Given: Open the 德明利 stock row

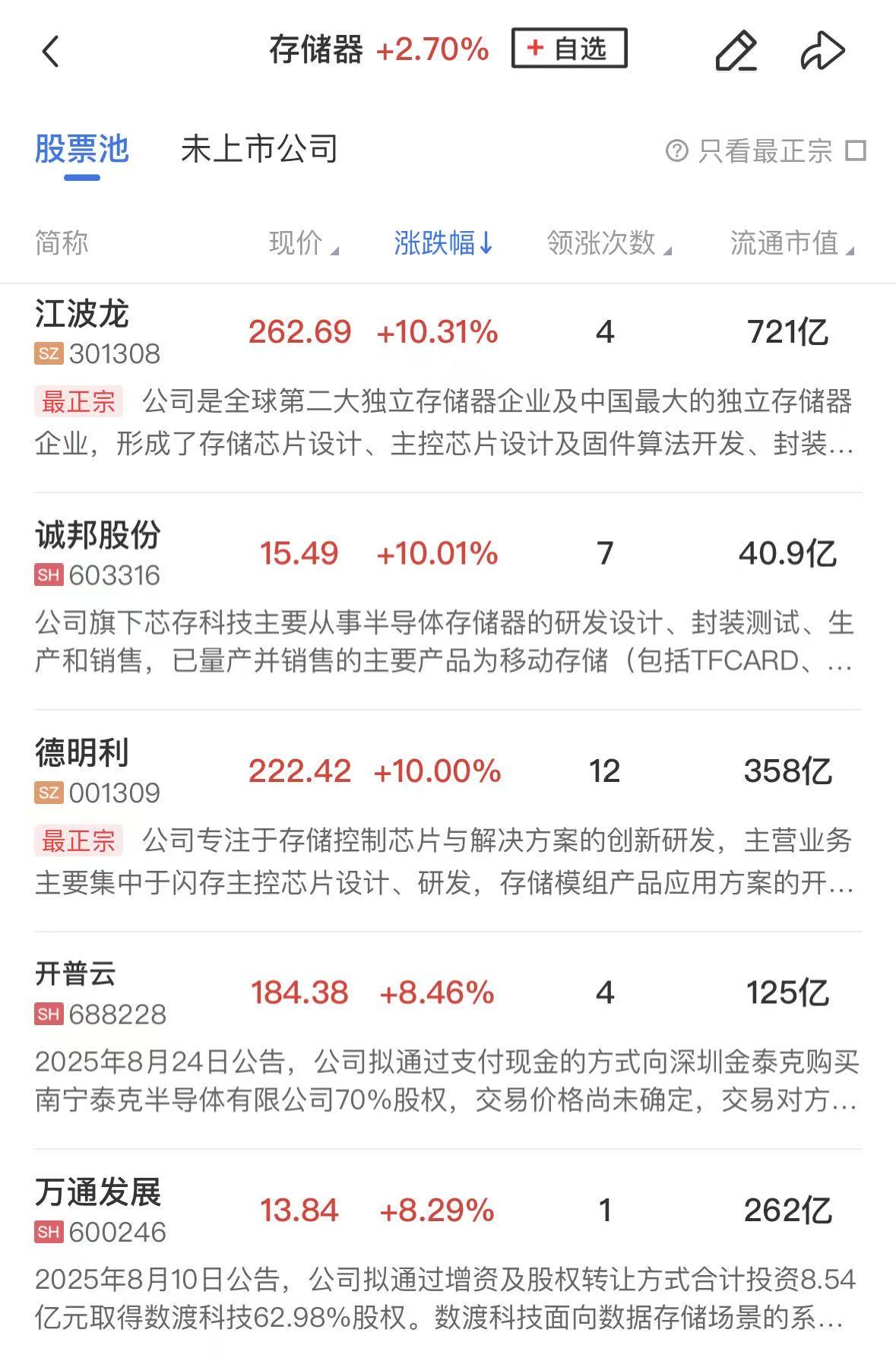Looking at the screenshot, I should [82, 753].
